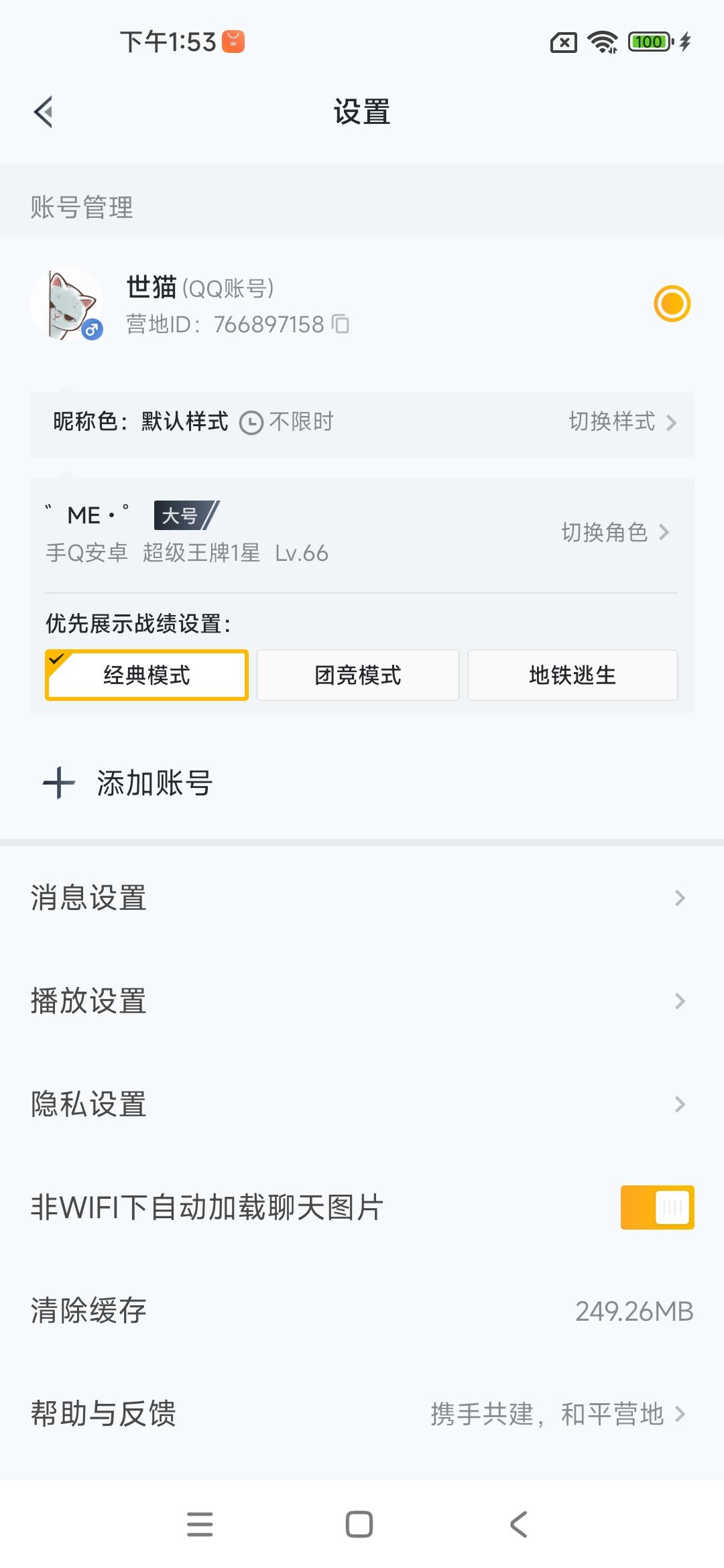724x1568 pixels.
Task: Clear cache via 清除缓存 row
Action: pyautogui.click(x=362, y=1311)
